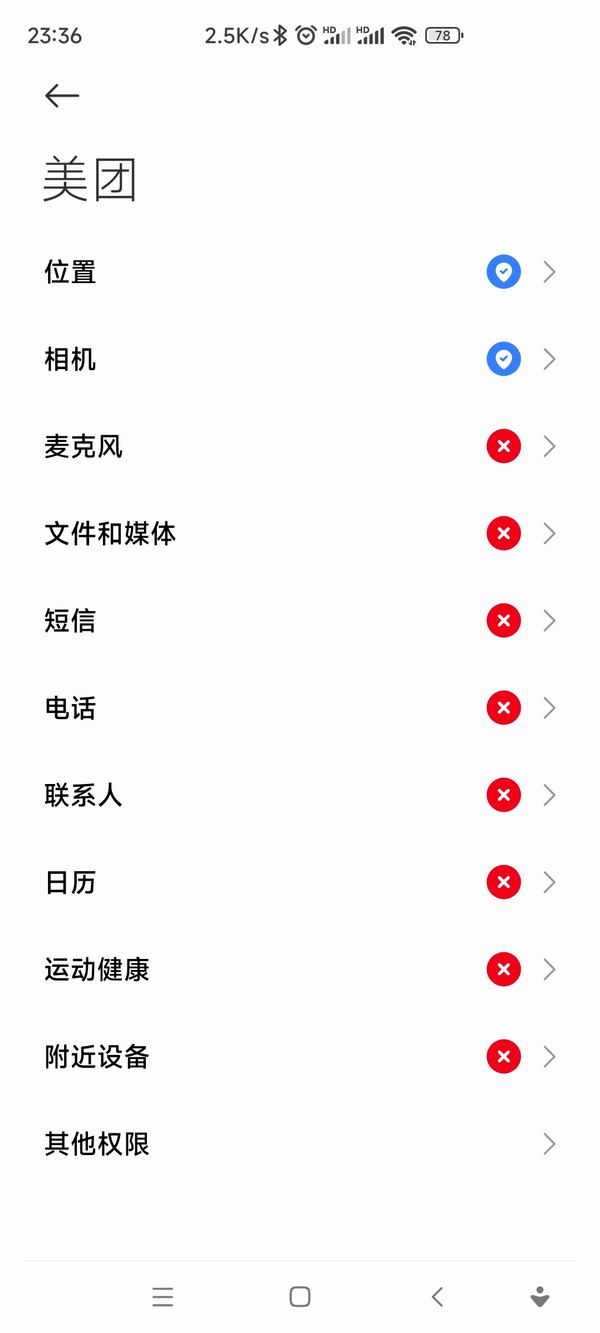This screenshot has width=600, height=1333.
Task: Open recent apps from navigation bar
Action: tap(163, 1297)
